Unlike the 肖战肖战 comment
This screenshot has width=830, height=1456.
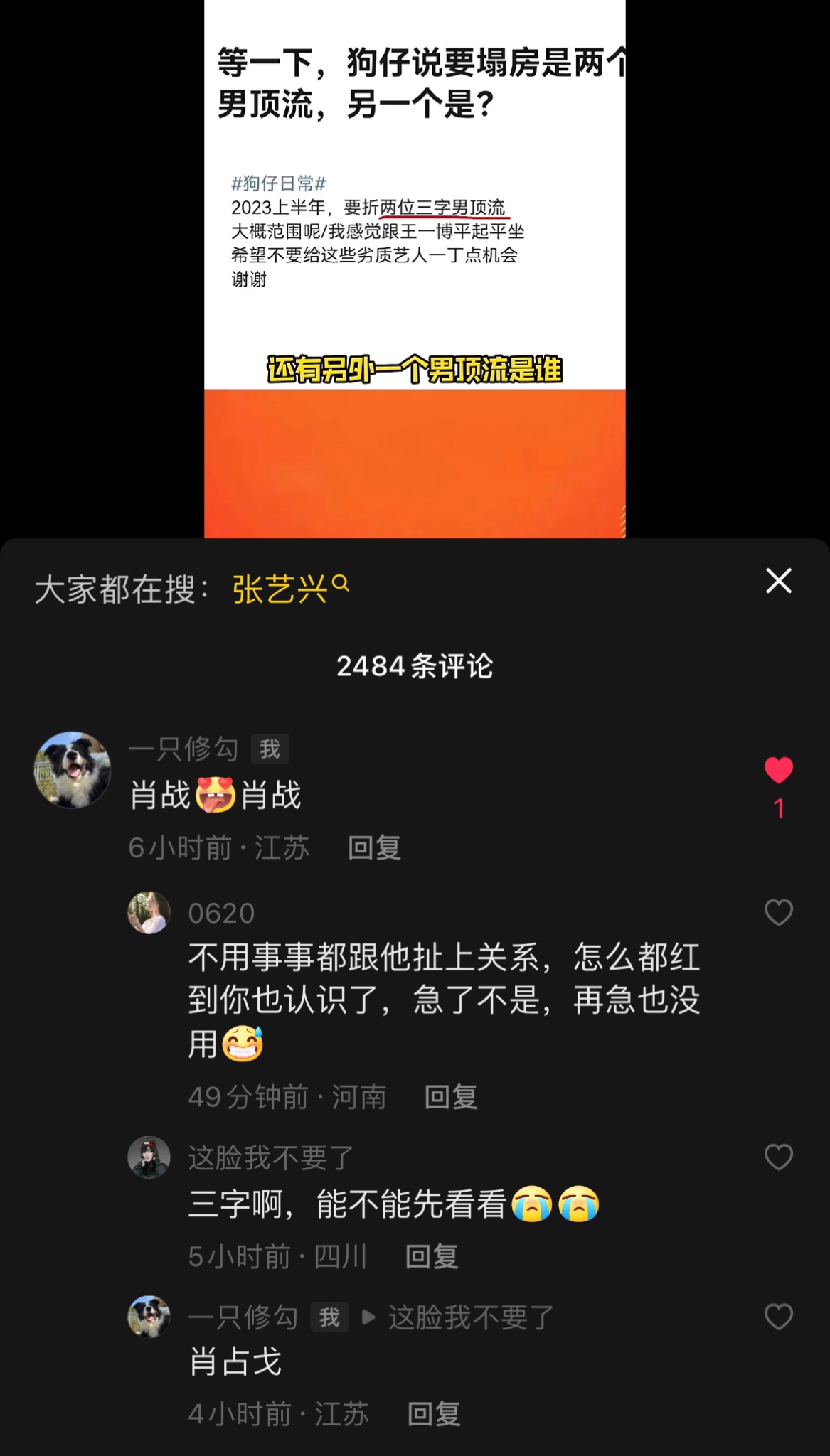click(778, 771)
